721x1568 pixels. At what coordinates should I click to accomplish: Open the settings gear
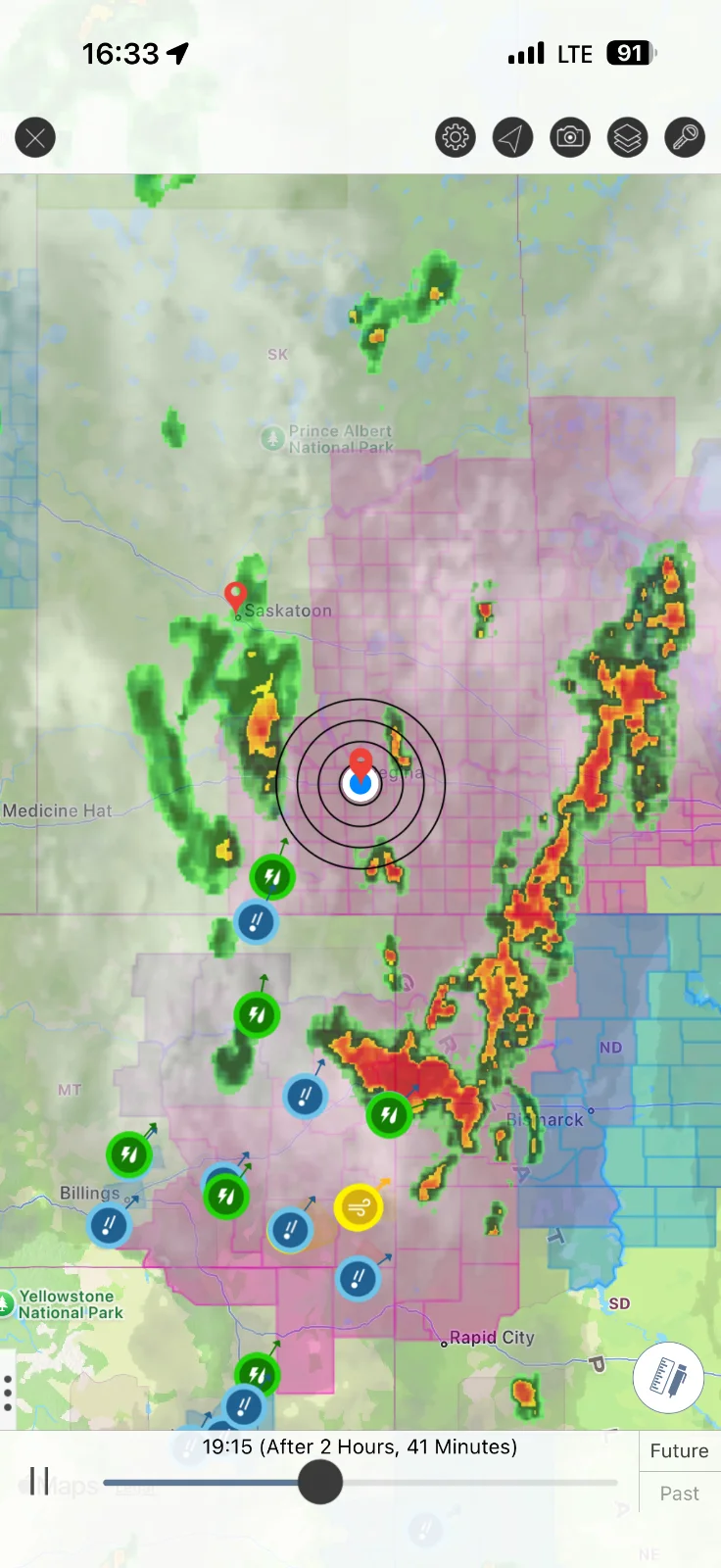pos(456,138)
